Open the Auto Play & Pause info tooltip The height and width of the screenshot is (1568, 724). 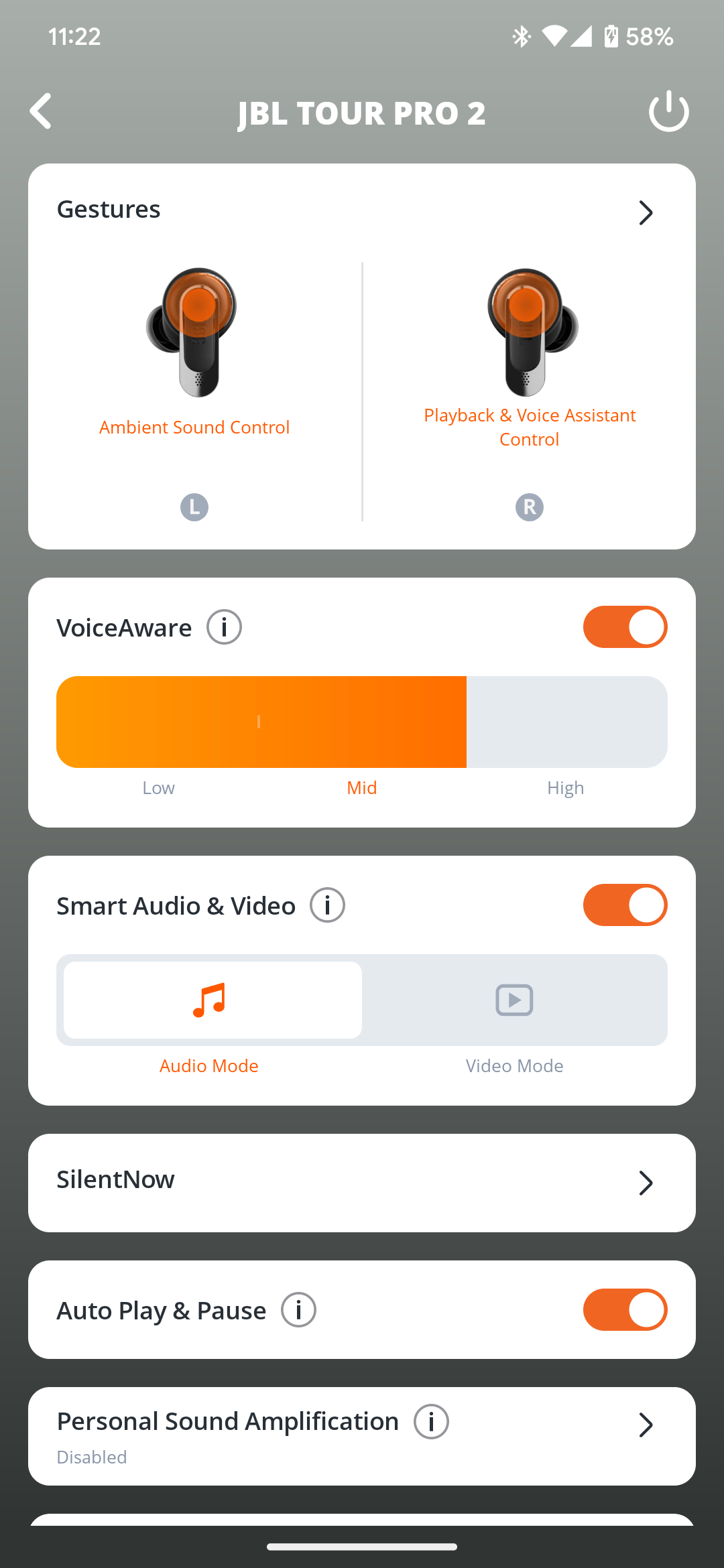(298, 1309)
